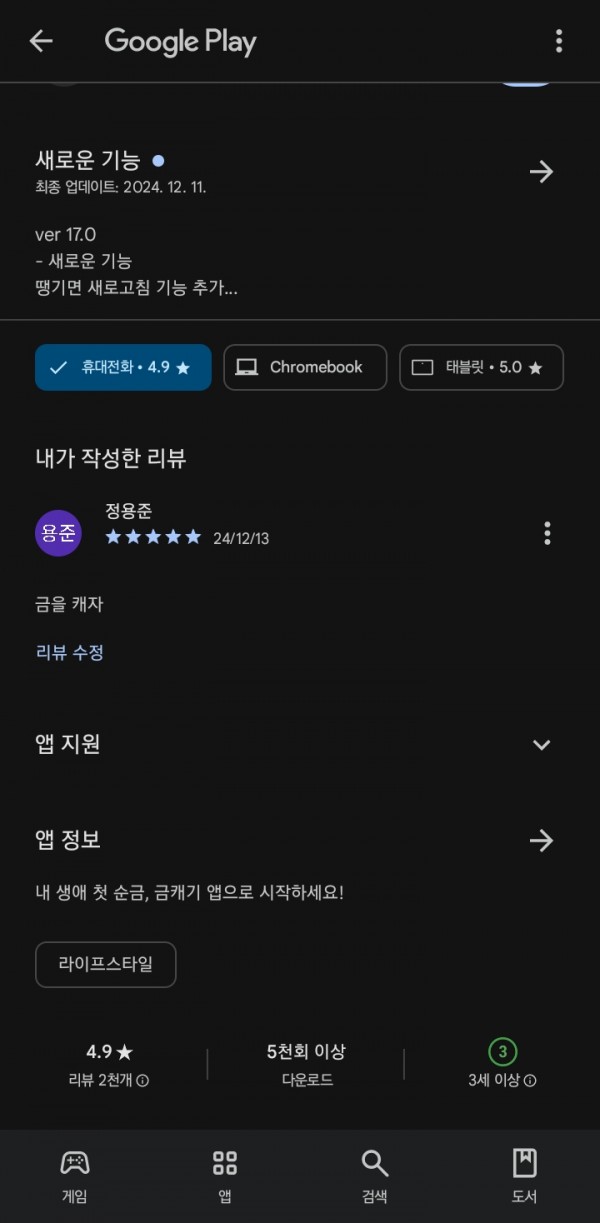Select the 태블릿 5.0 rating chip
Screen dimensions: 600x1223
[x=481, y=367]
